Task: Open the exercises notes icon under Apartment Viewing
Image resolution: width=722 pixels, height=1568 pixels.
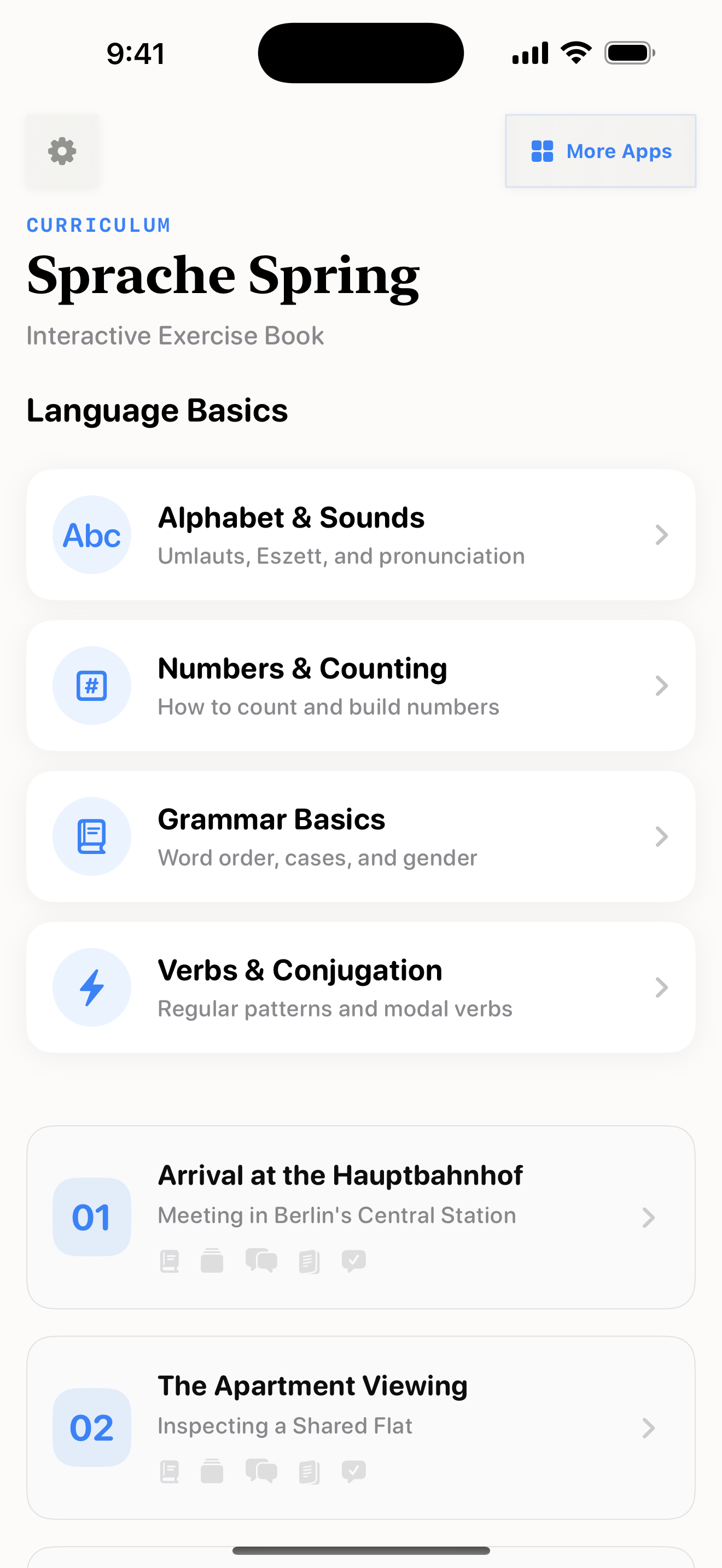Action: tap(307, 1471)
